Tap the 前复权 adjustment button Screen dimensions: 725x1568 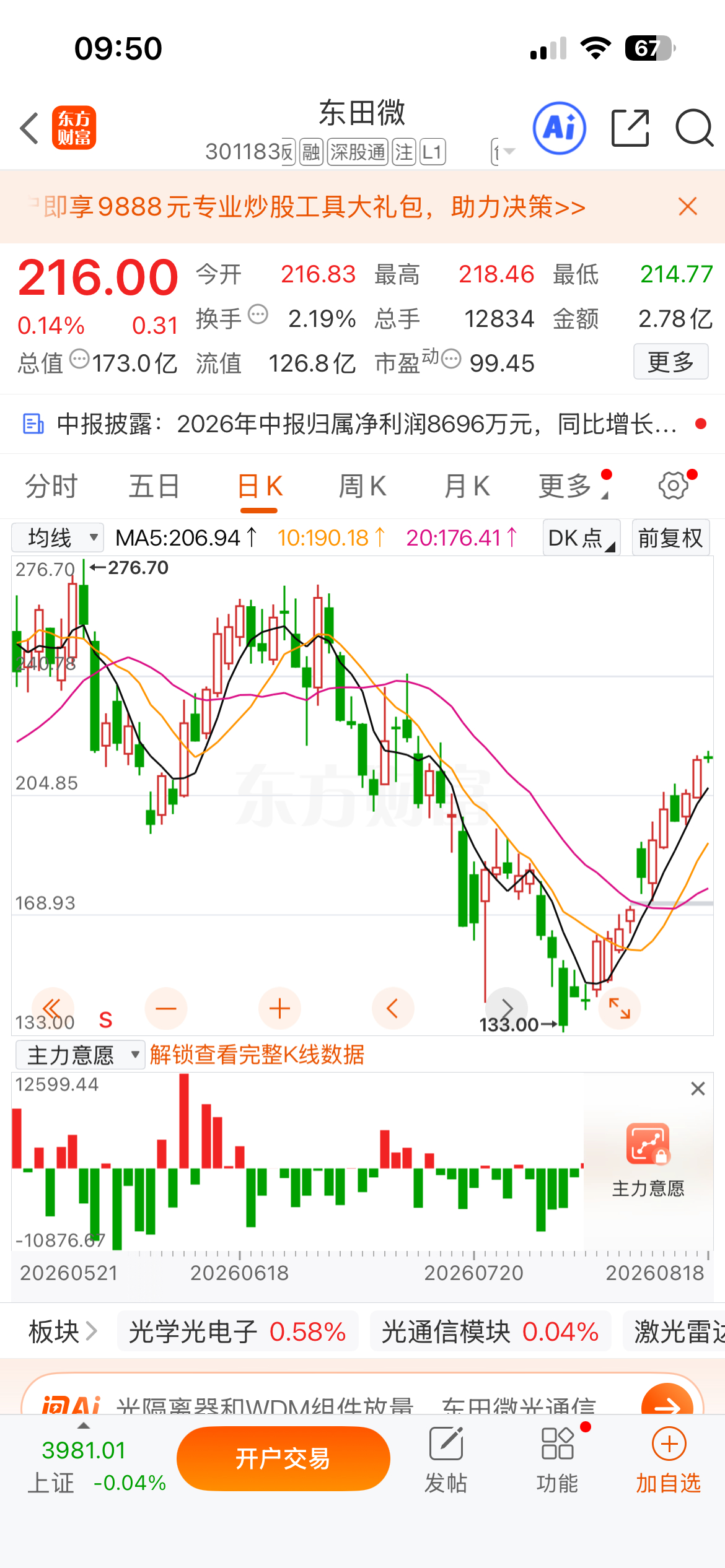670,538
